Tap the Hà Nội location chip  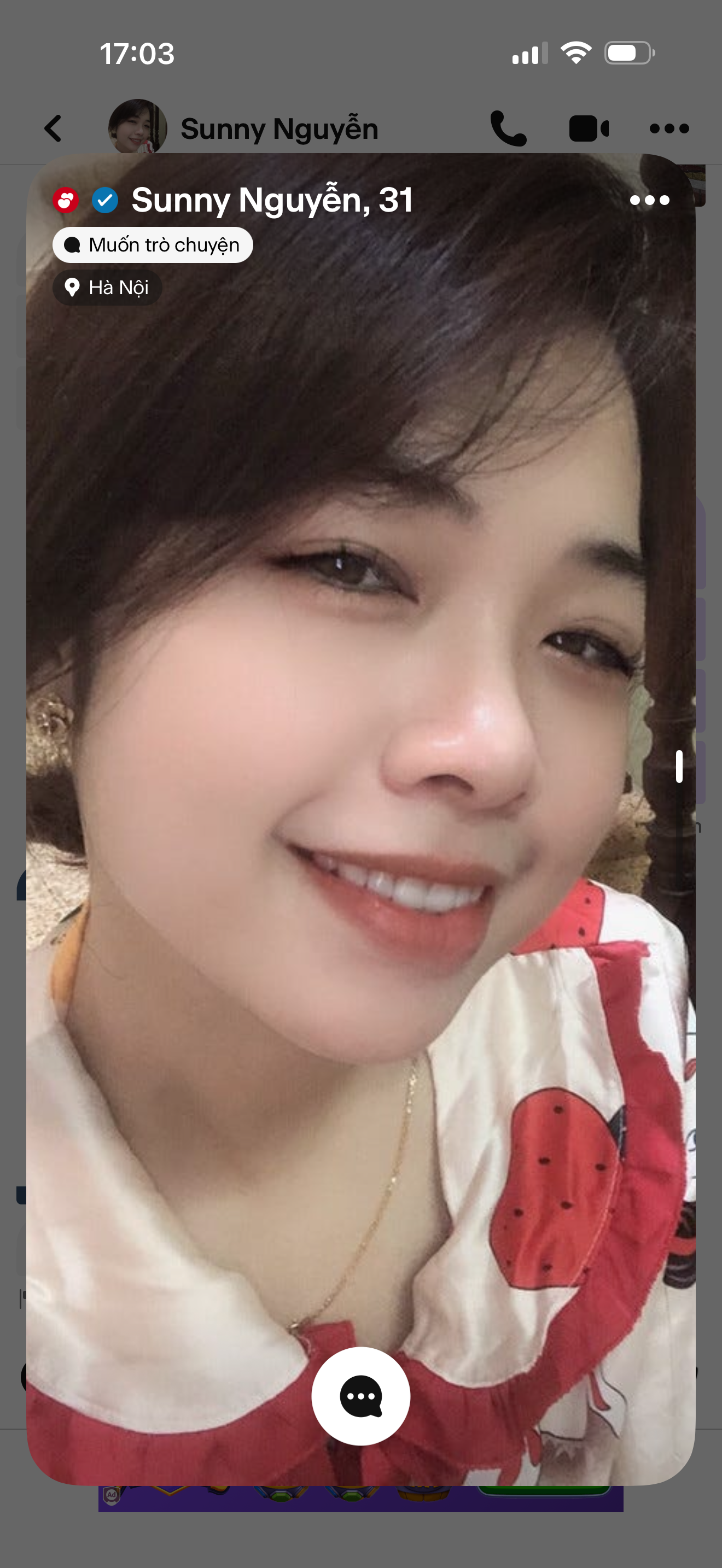(x=108, y=288)
